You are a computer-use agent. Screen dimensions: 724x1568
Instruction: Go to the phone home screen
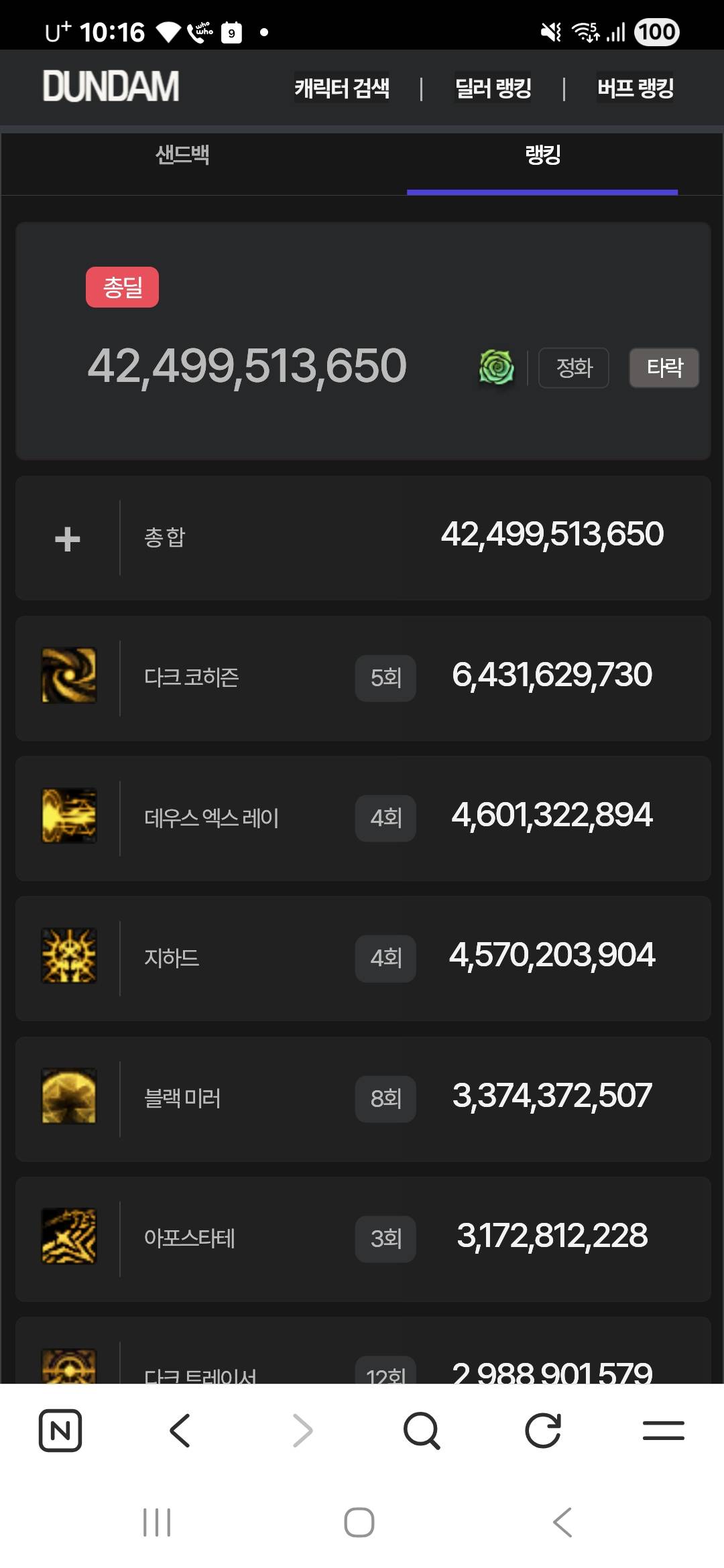pyautogui.click(x=359, y=1522)
